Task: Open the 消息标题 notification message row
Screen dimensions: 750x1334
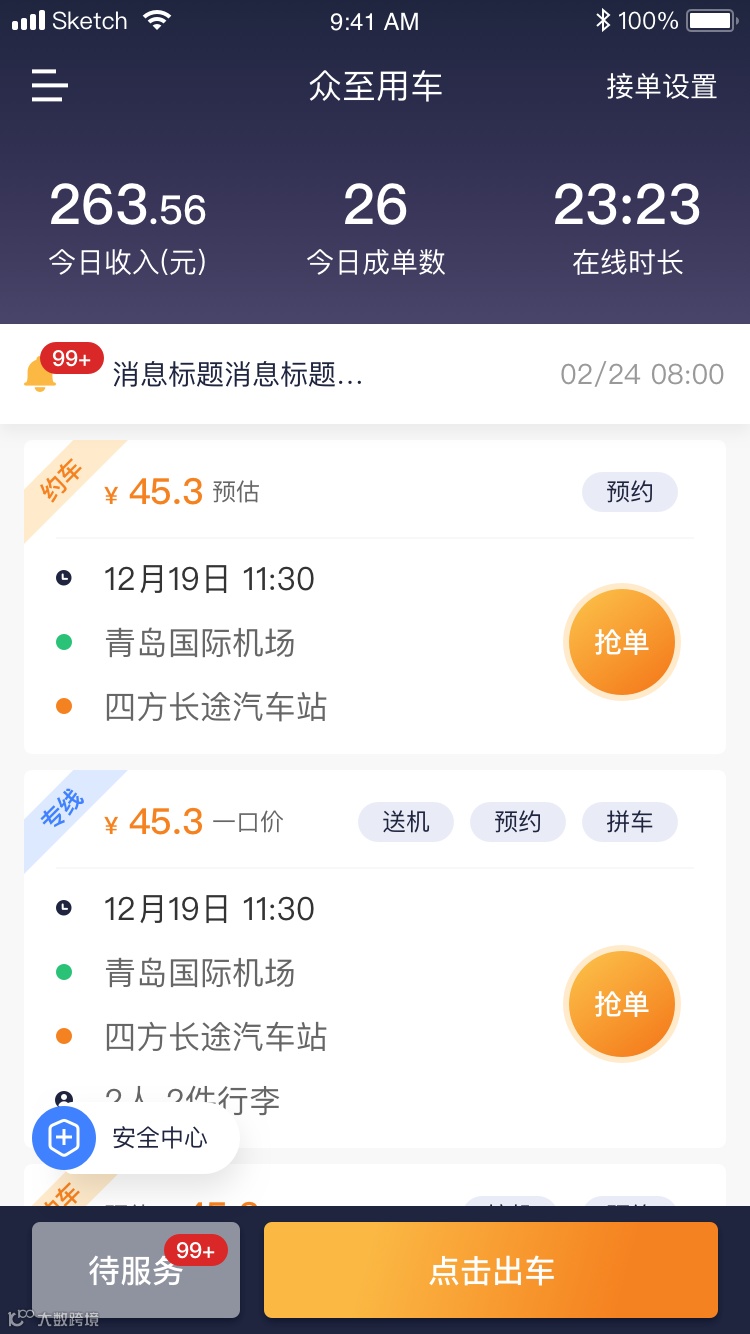Action: 374,374
